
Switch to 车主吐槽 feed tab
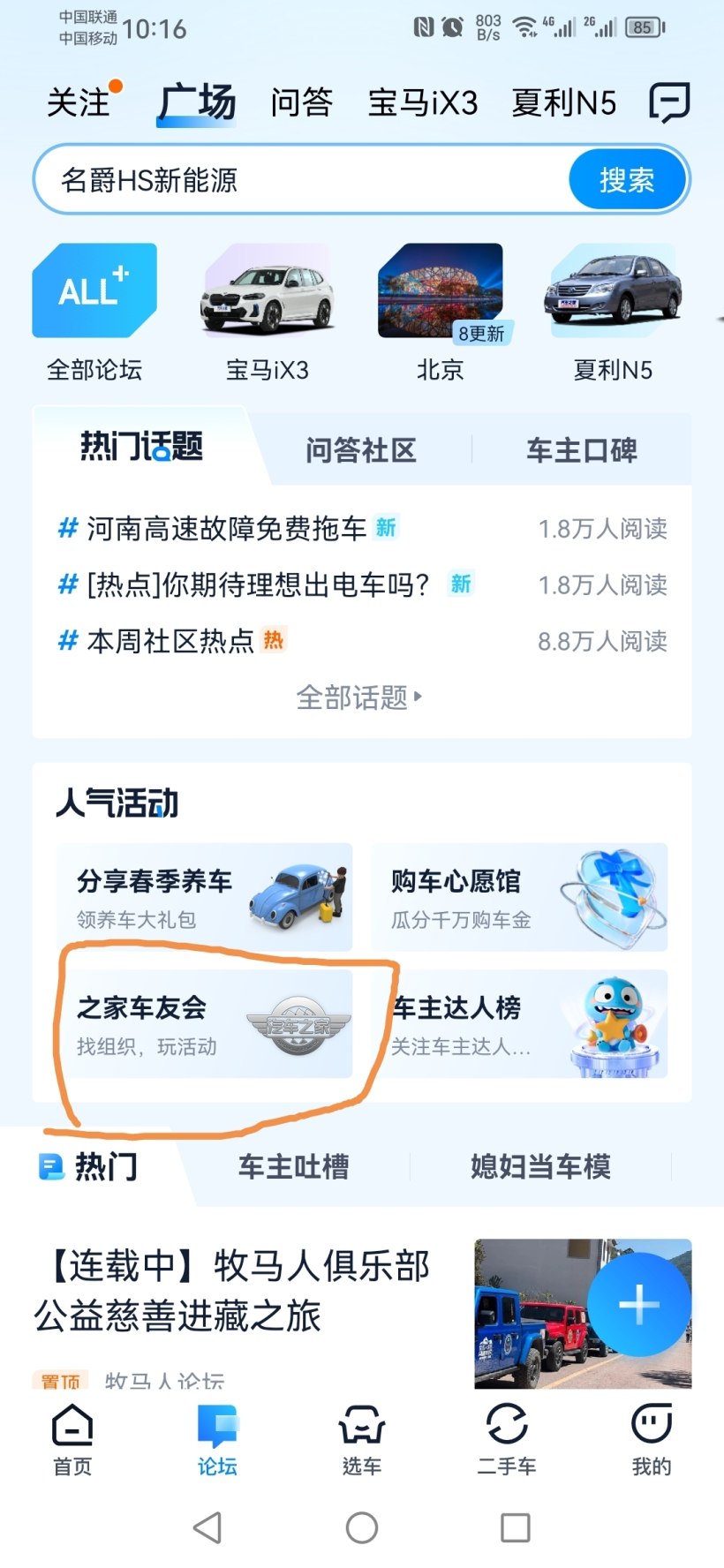293,1167
